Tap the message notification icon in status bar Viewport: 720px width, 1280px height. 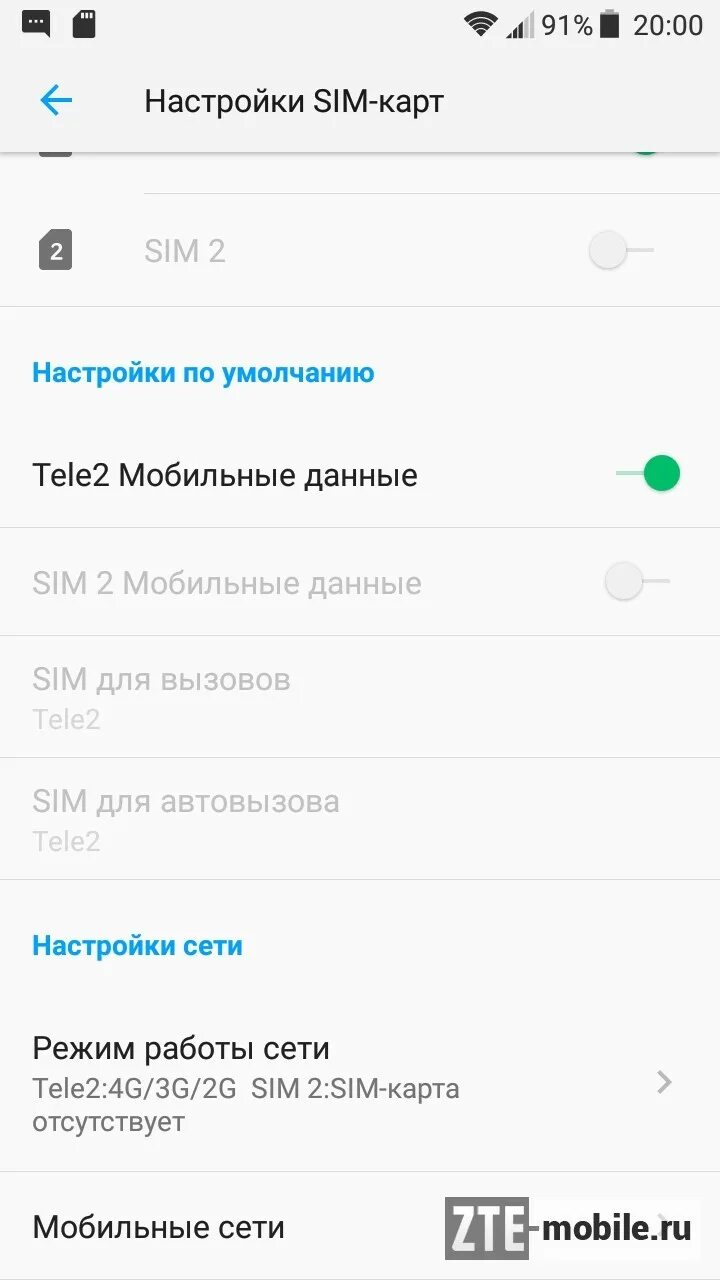coord(36,24)
